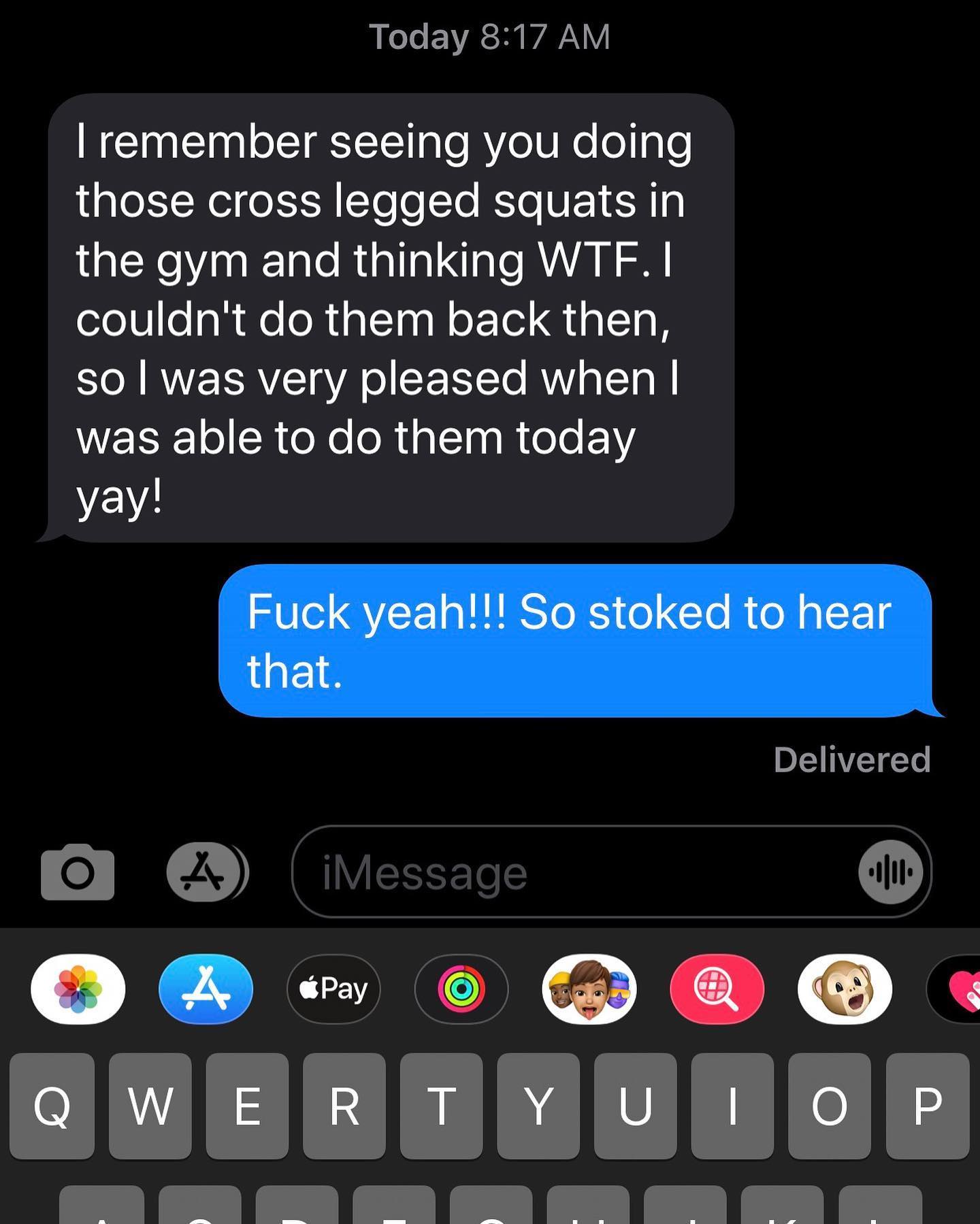Tap the P key on the keyboard
The height and width of the screenshot is (1224, 980).
928,1106
